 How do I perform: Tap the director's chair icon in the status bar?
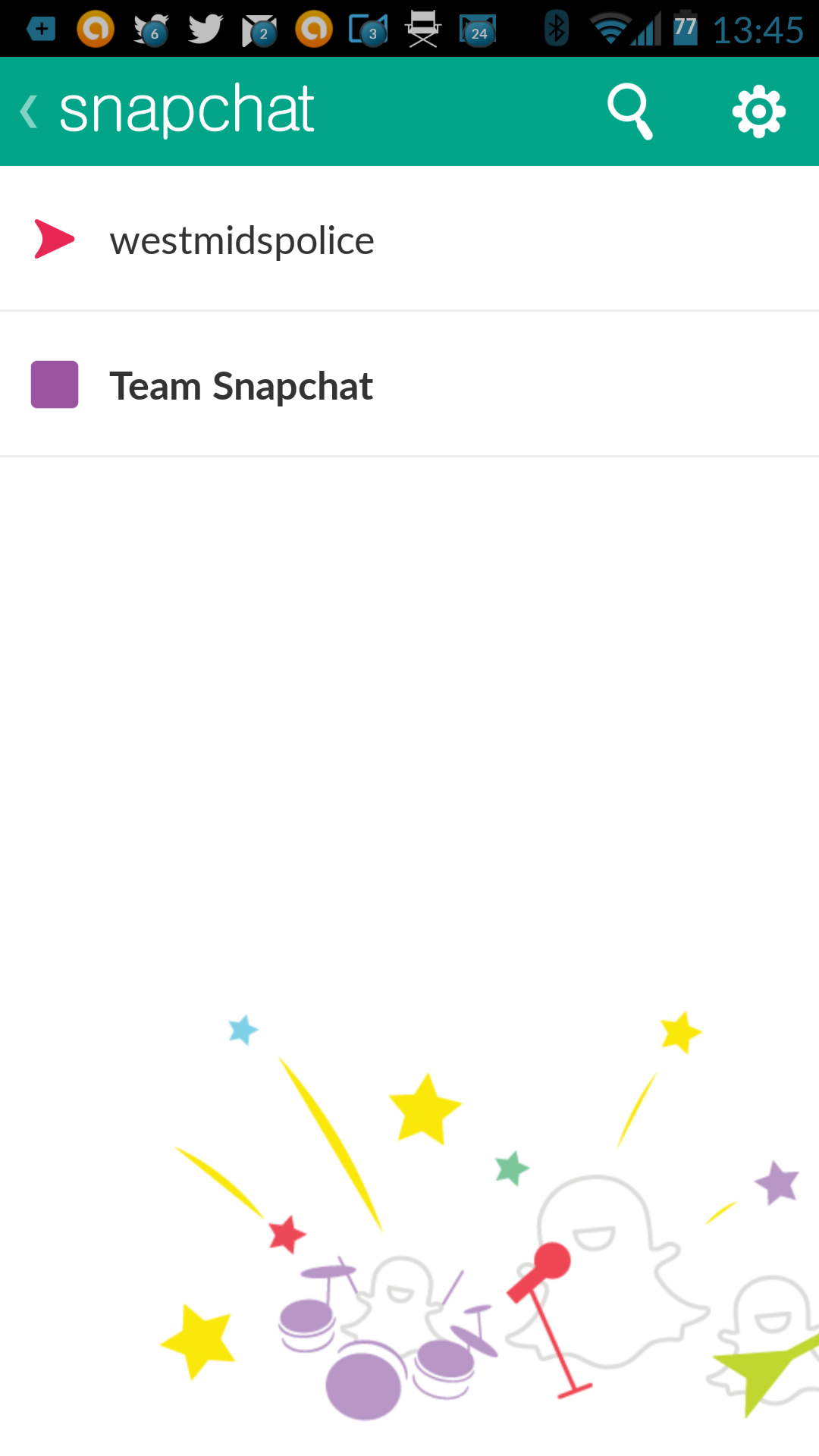pos(422,30)
